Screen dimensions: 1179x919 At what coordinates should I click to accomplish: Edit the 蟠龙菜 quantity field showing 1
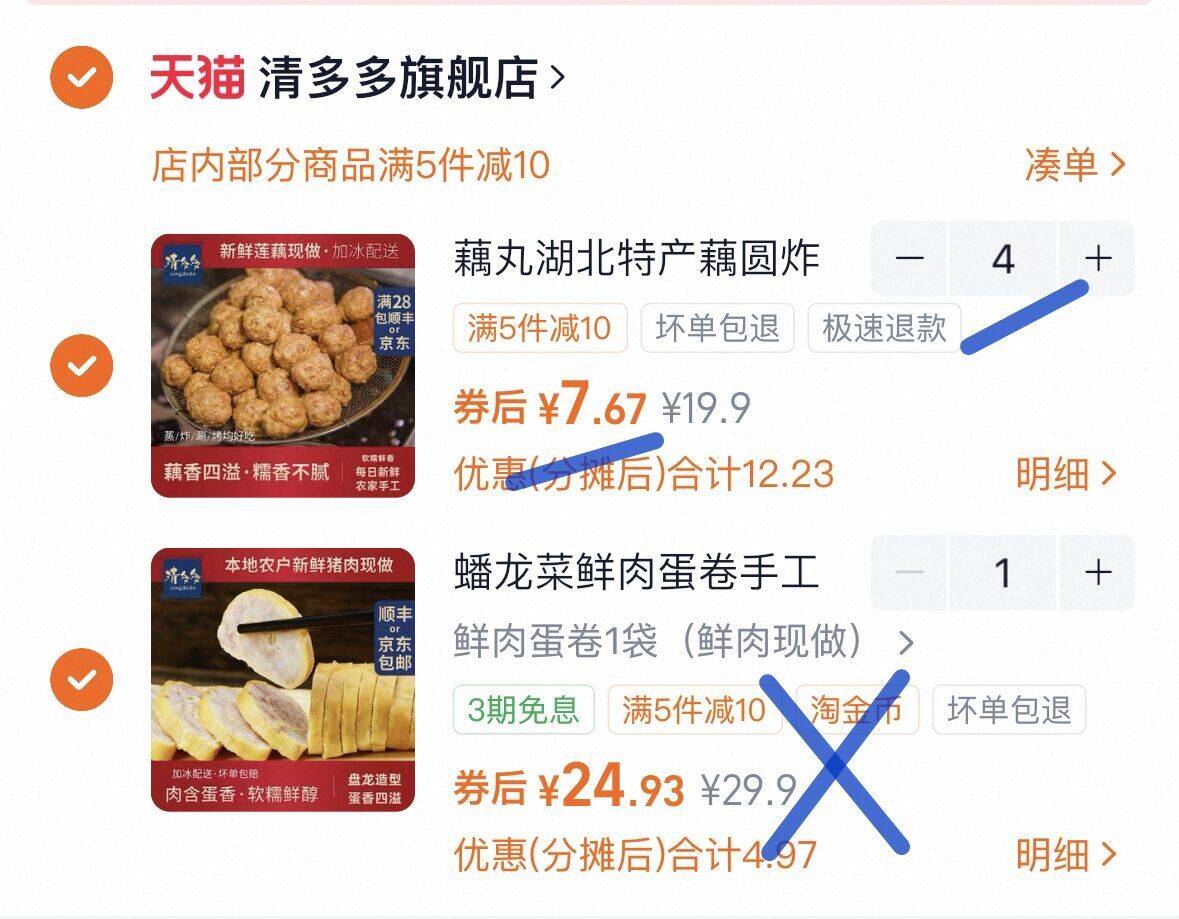point(1002,573)
